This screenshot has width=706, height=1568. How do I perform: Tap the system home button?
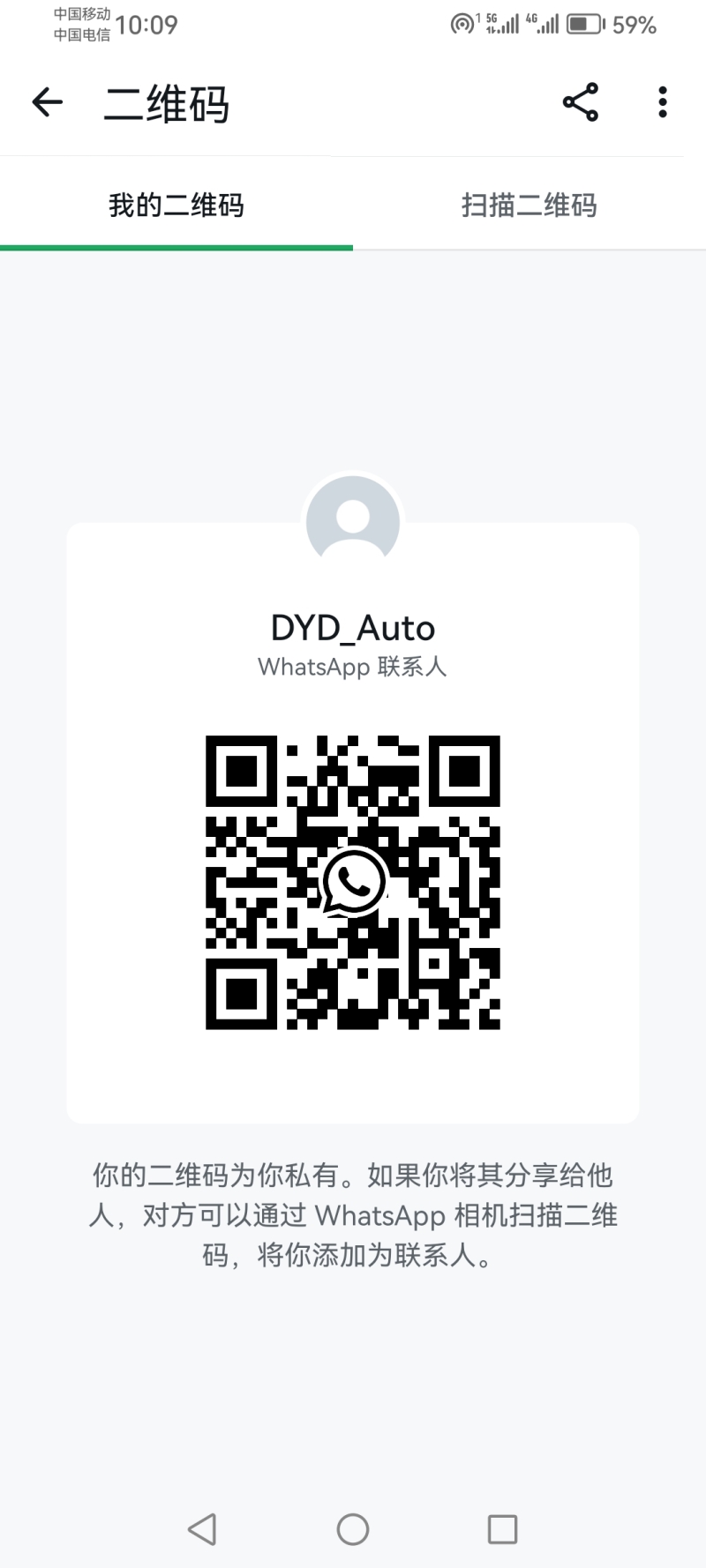click(x=353, y=1529)
